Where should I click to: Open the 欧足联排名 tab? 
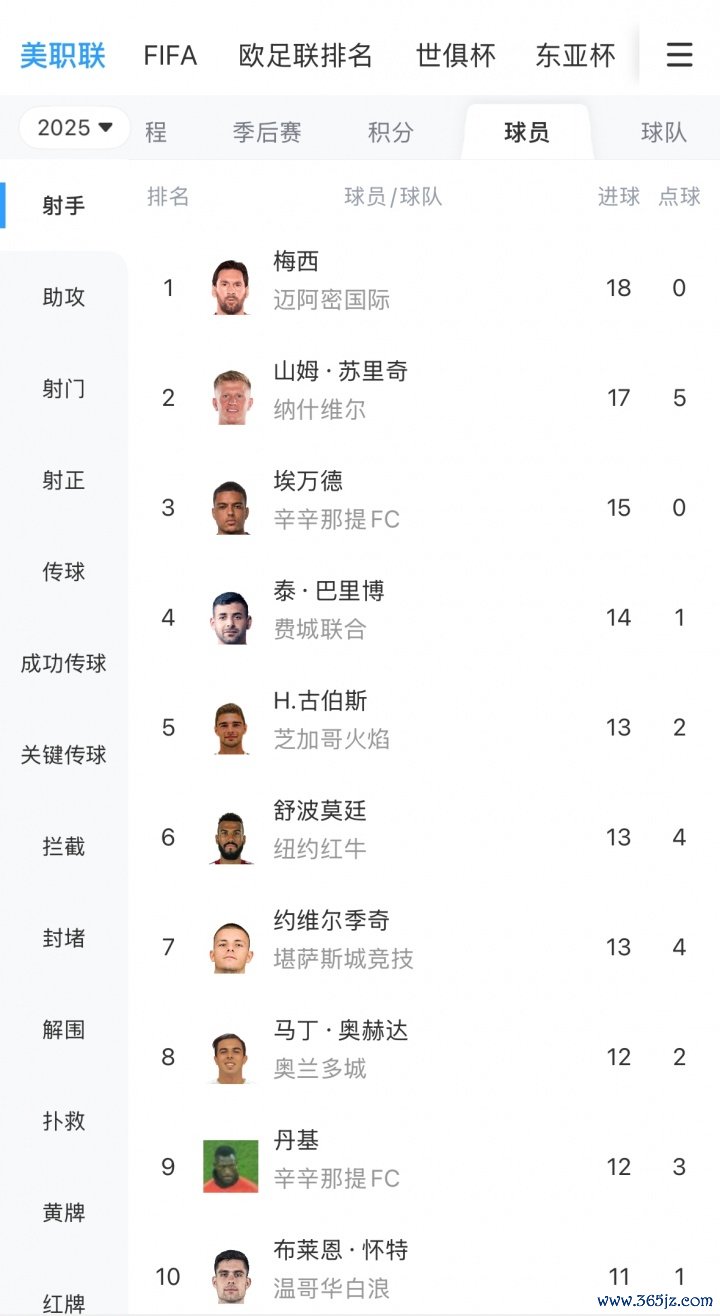(x=306, y=56)
